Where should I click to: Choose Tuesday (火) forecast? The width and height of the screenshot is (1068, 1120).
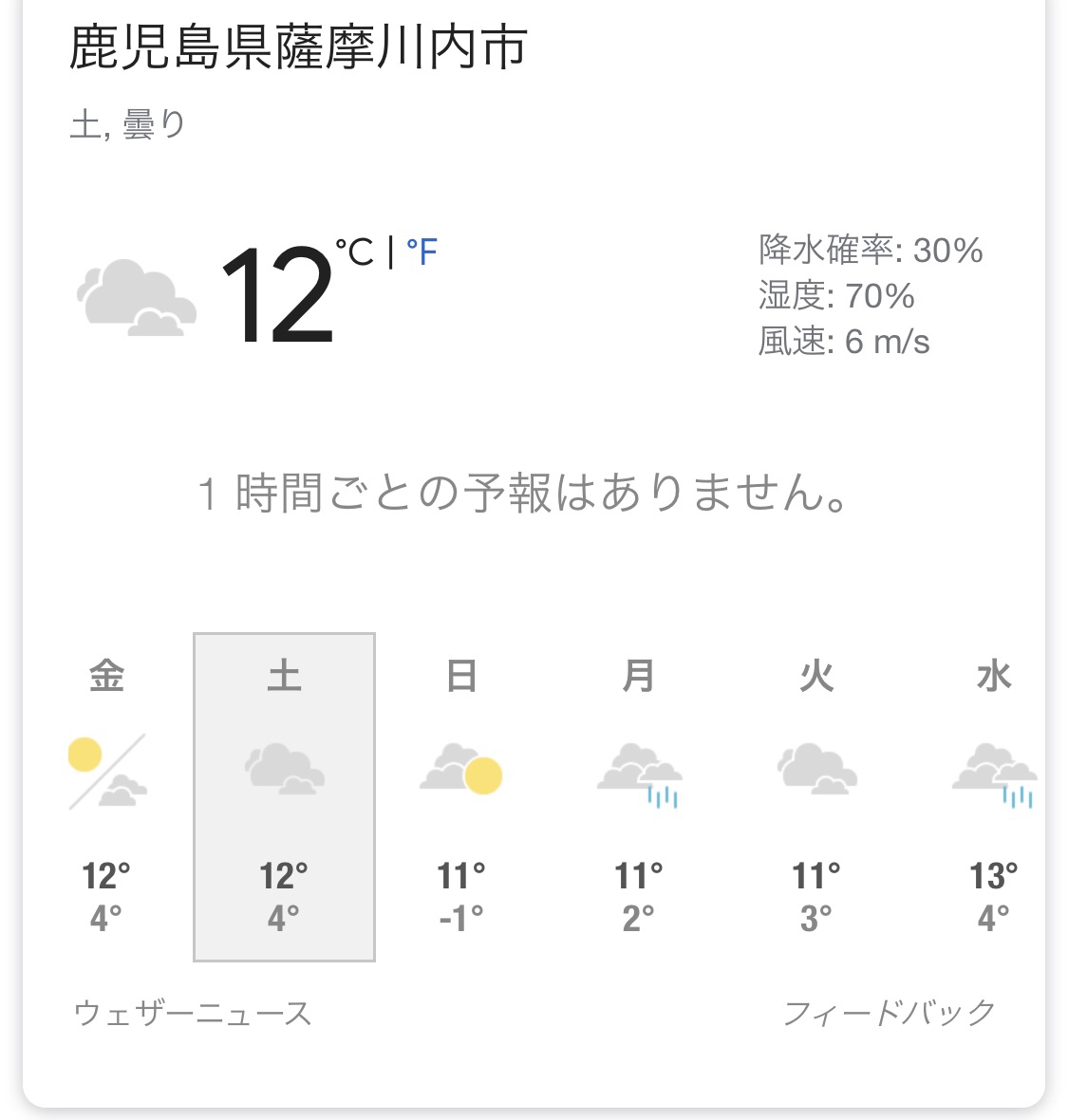pos(816,795)
